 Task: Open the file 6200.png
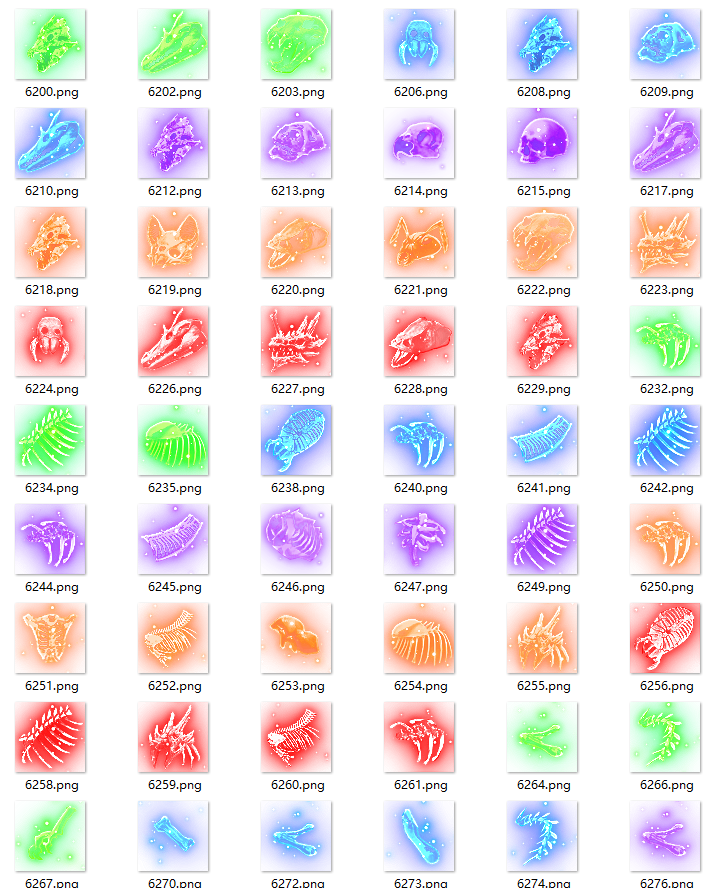pyautogui.click(x=50, y=45)
